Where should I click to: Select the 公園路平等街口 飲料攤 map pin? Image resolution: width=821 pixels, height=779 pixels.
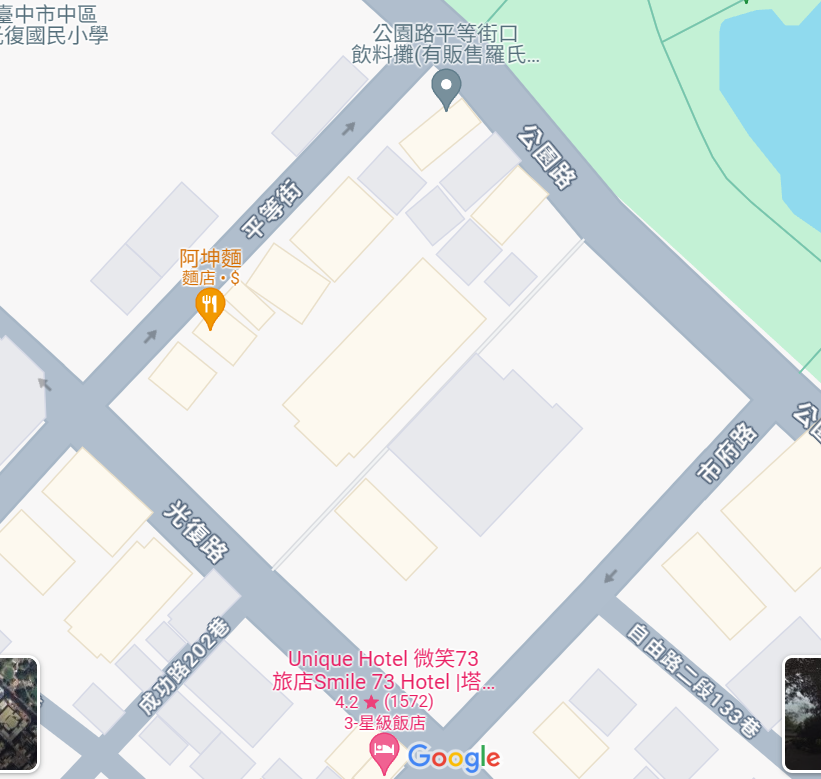coord(446,90)
